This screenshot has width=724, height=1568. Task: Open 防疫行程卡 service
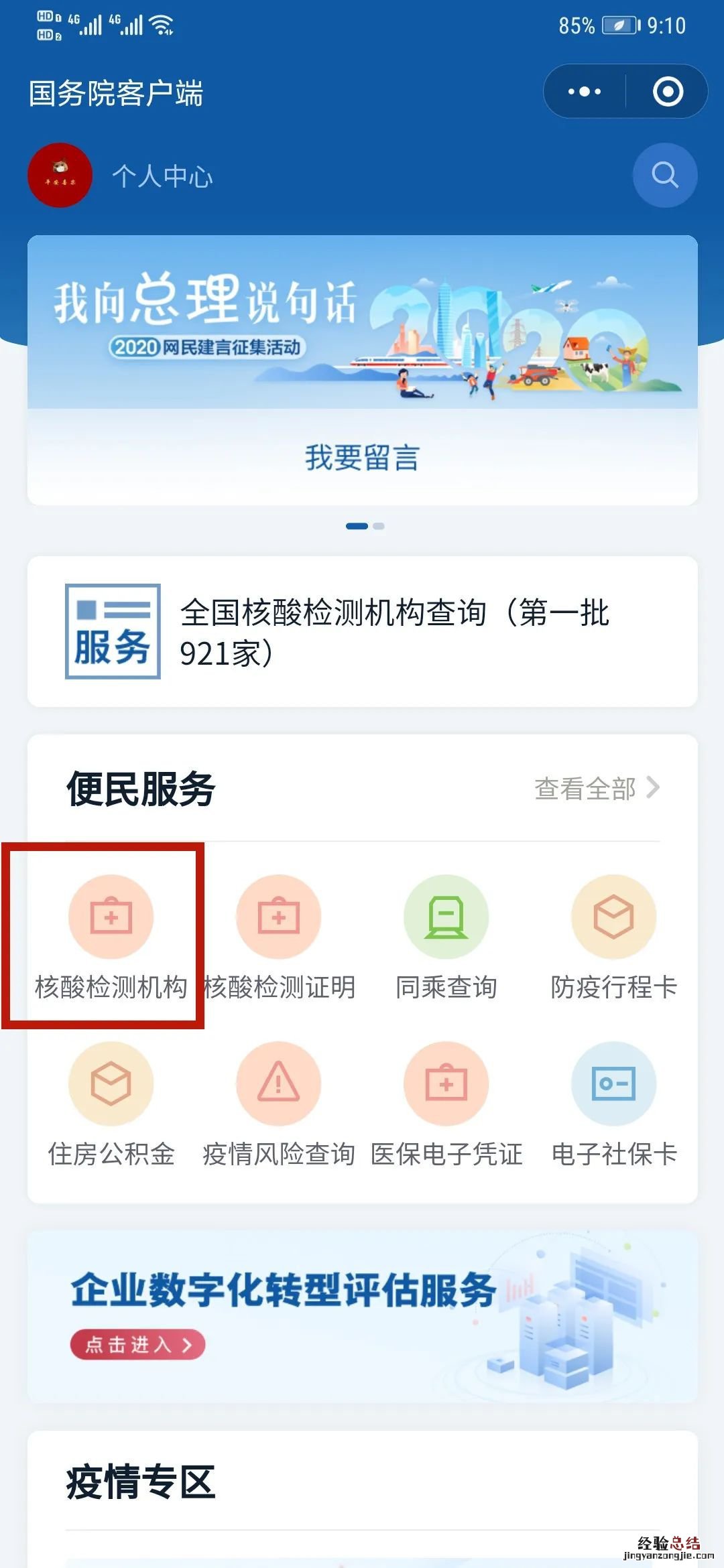[613, 937]
